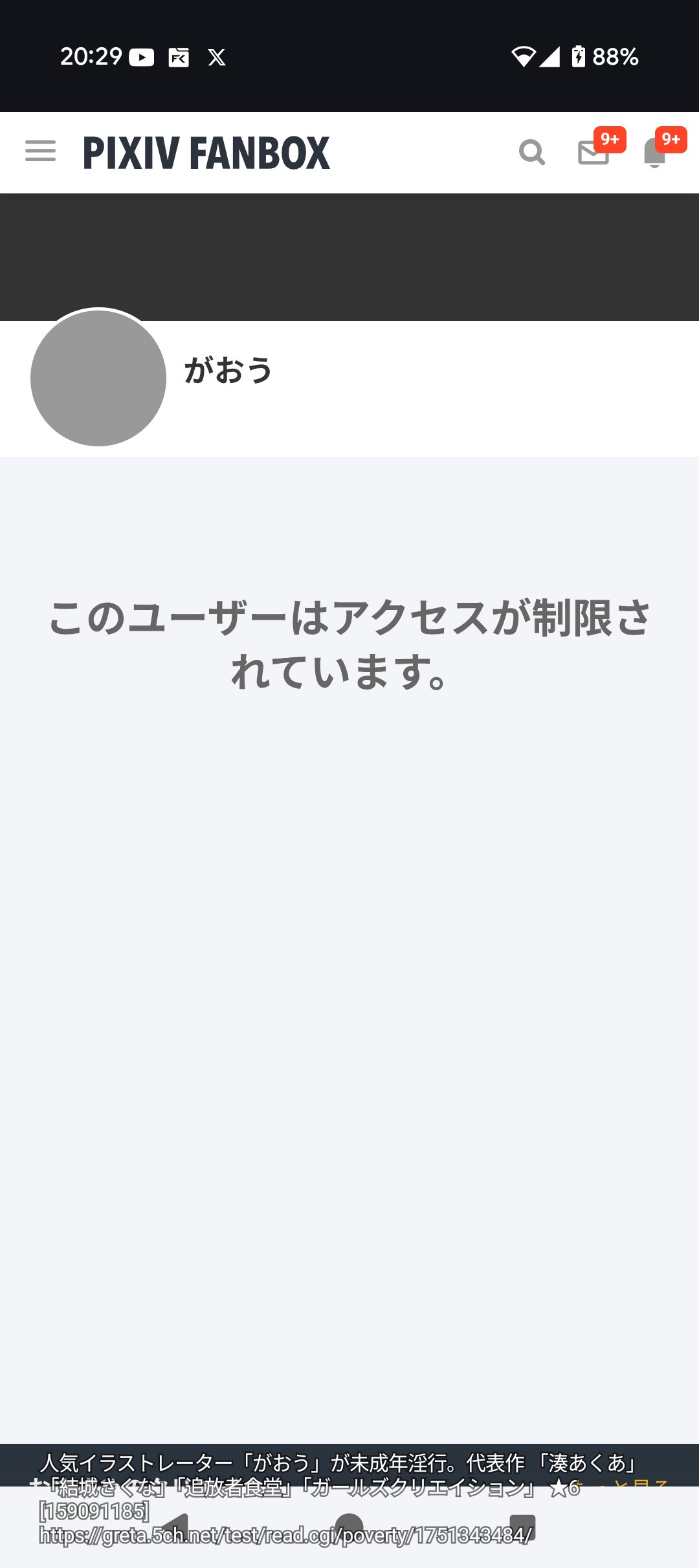This screenshot has height=1568, width=699.
Task: Tap the system home button
Action: pos(349,1527)
